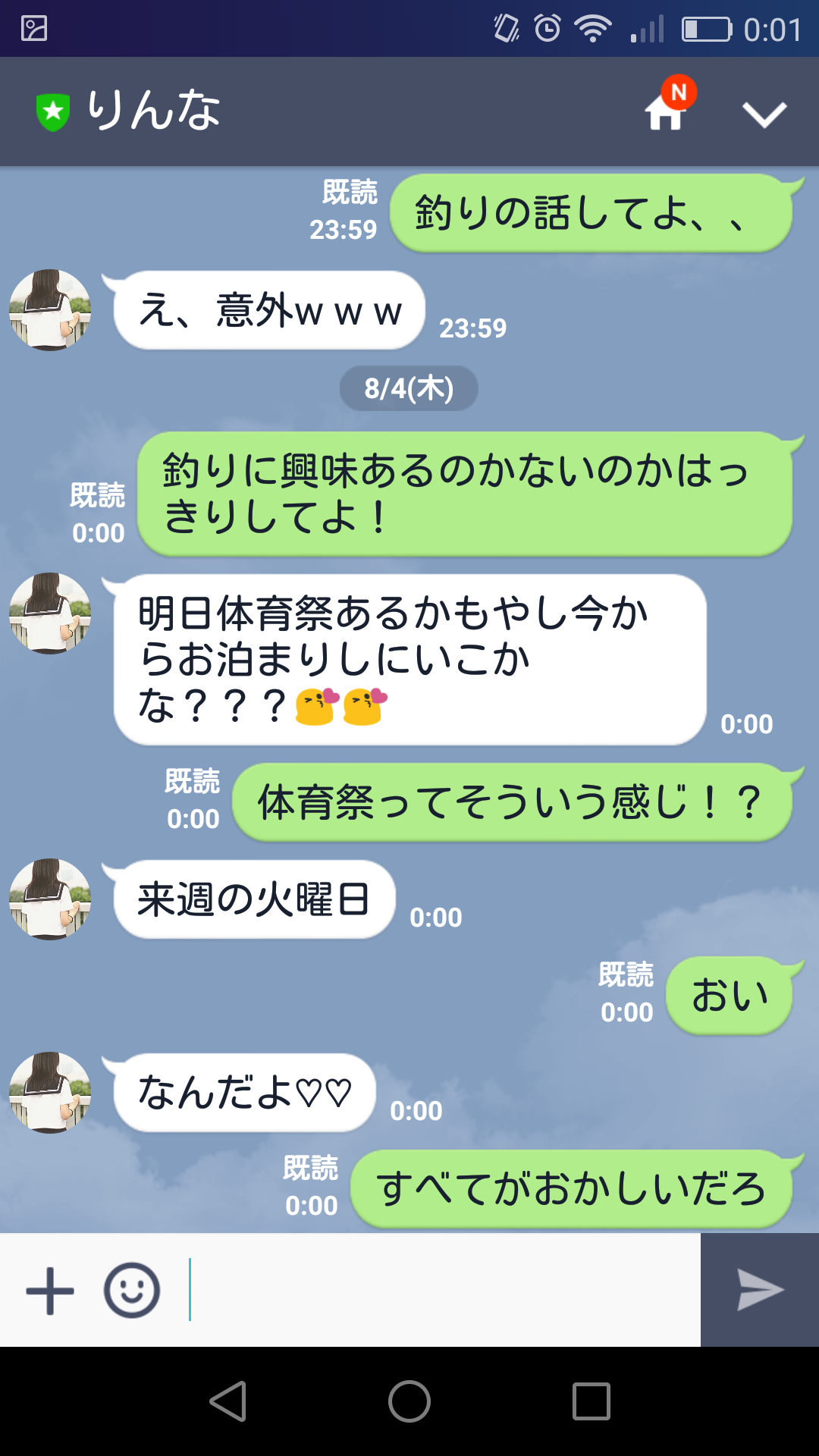Open the emoji sticker picker
The height and width of the screenshot is (1456, 819).
[x=132, y=1290]
